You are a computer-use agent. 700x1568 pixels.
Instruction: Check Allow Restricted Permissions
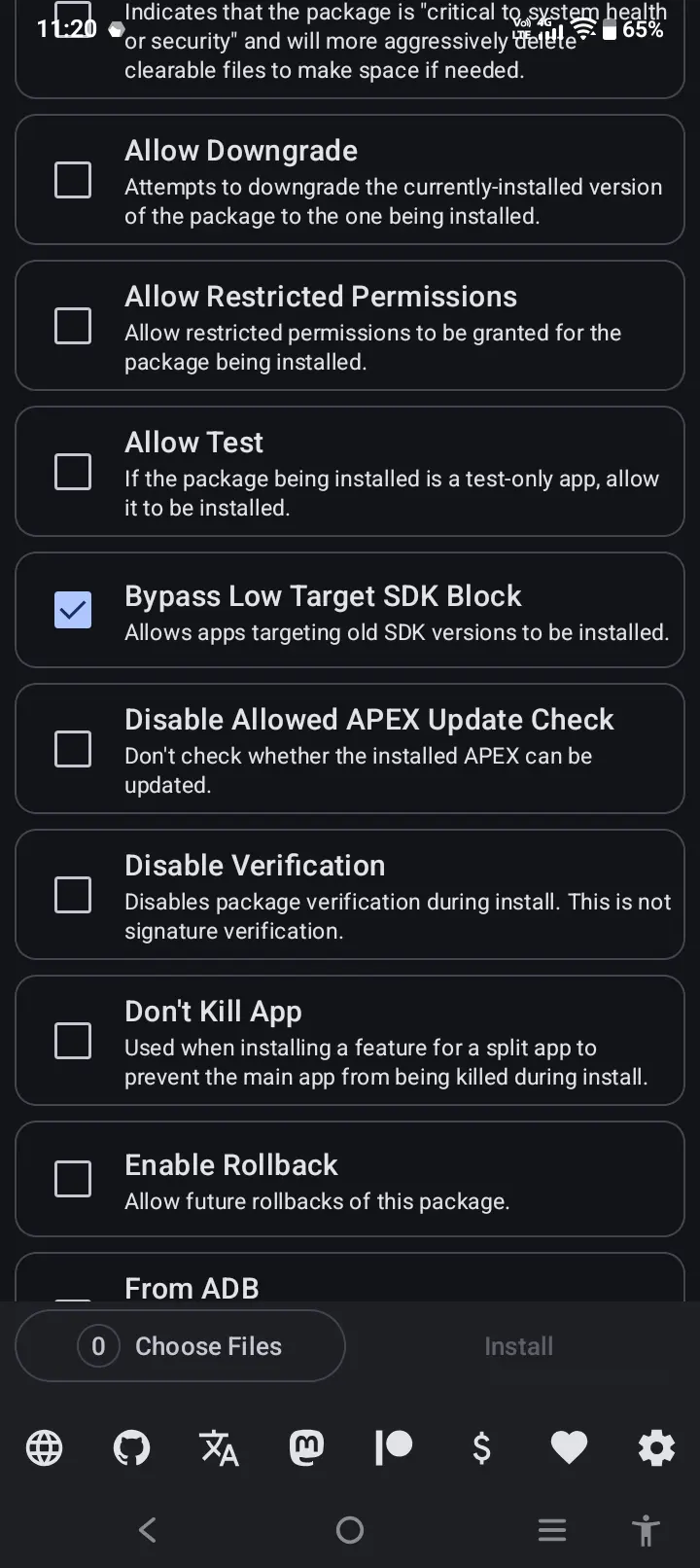click(73, 326)
